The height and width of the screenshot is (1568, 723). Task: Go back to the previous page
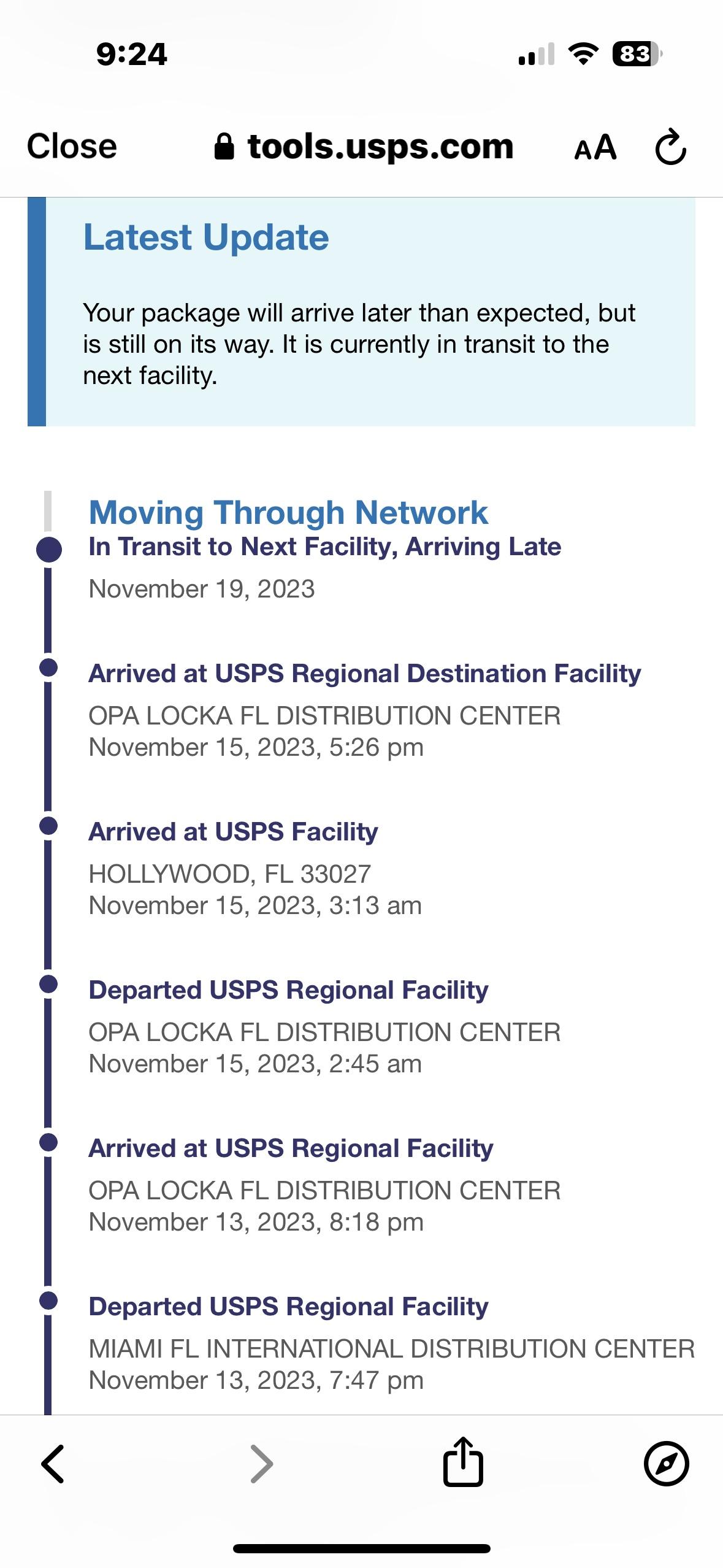[53, 1464]
